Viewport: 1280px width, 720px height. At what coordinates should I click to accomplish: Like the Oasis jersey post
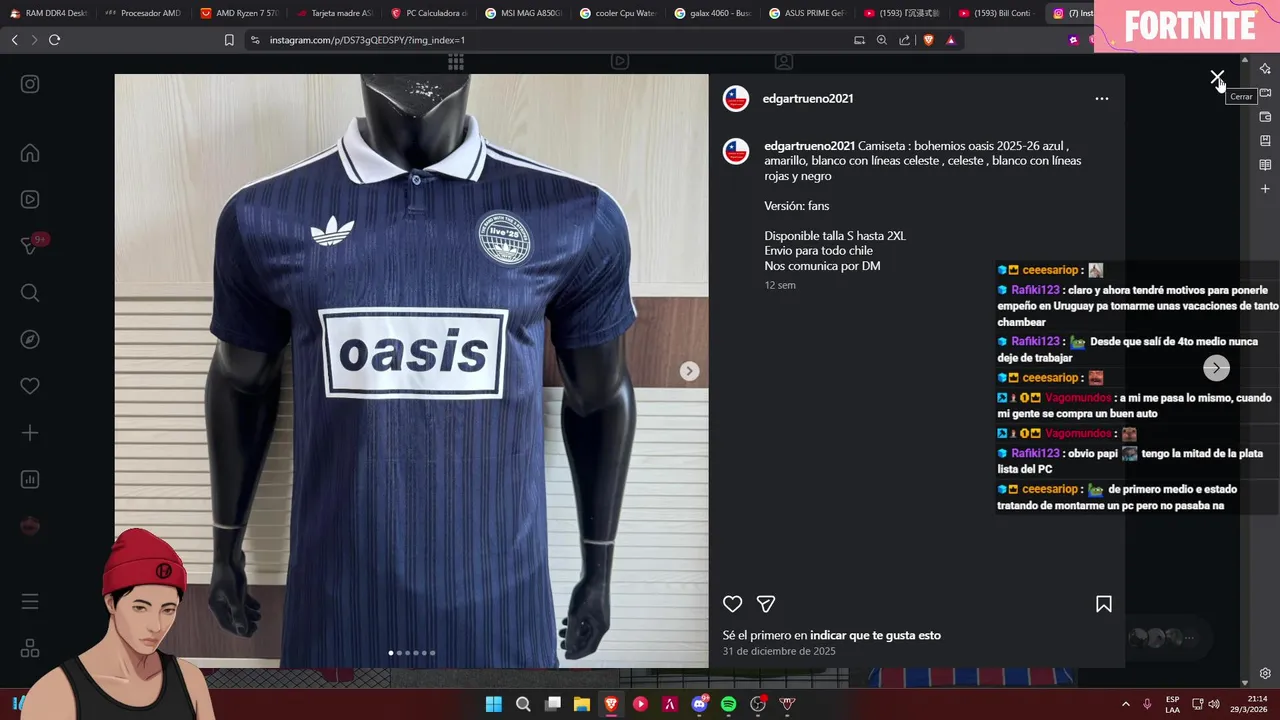(732, 604)
